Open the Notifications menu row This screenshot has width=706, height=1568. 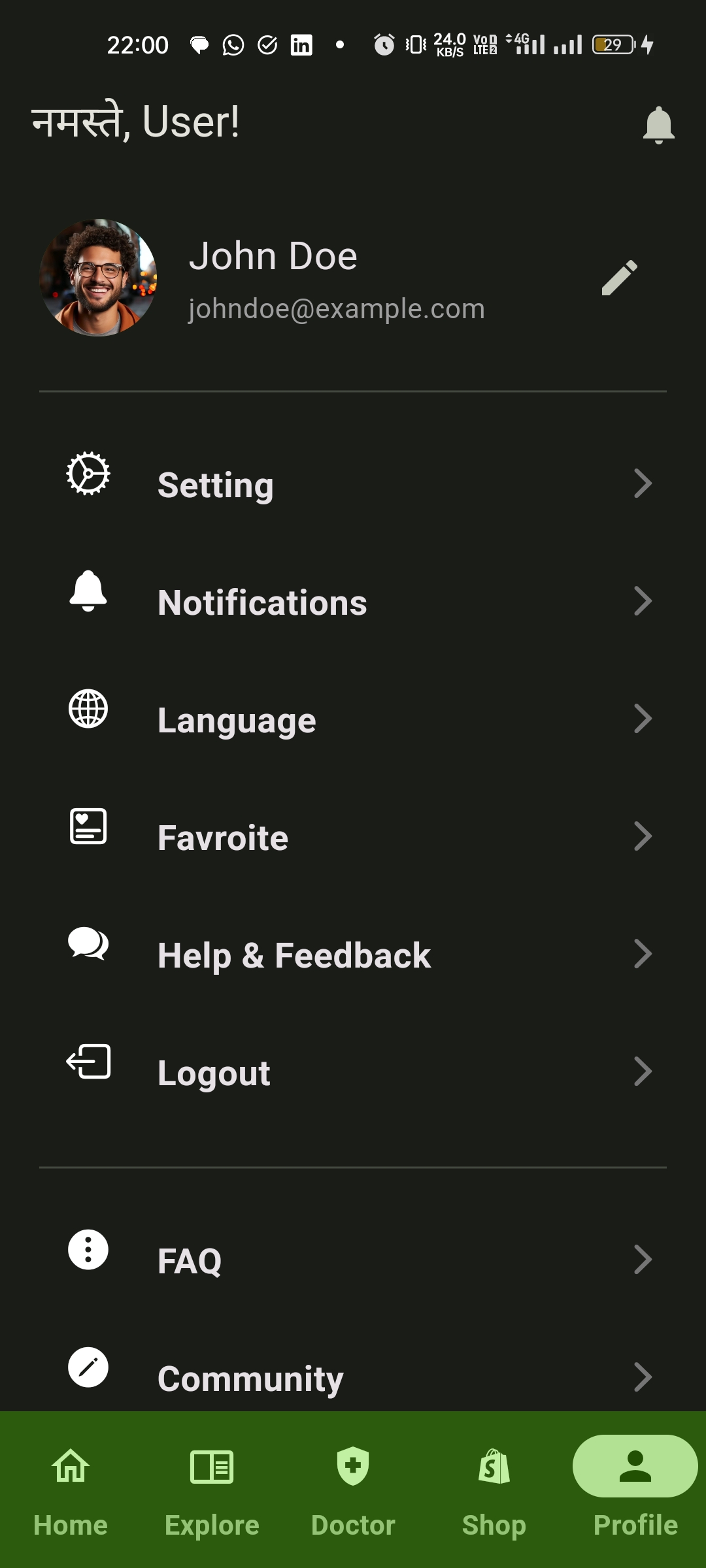pyautogui.click(x=353, y=602)
